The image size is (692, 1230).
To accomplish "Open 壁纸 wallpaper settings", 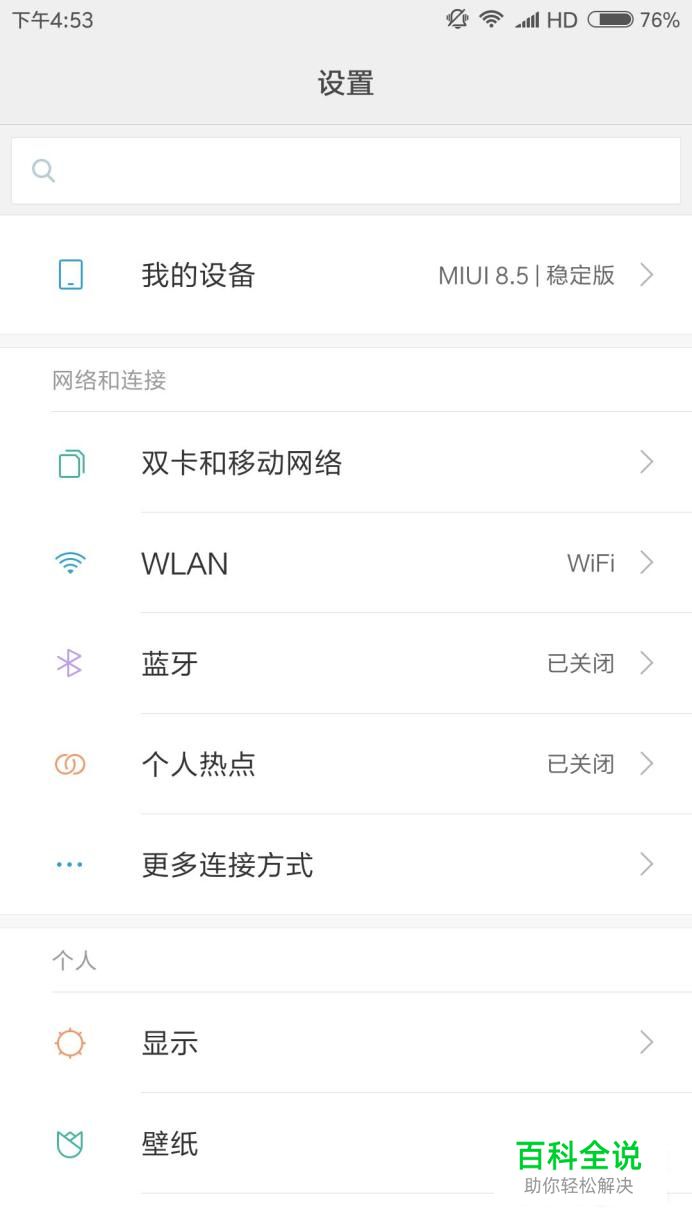I will click(300, 1143).
